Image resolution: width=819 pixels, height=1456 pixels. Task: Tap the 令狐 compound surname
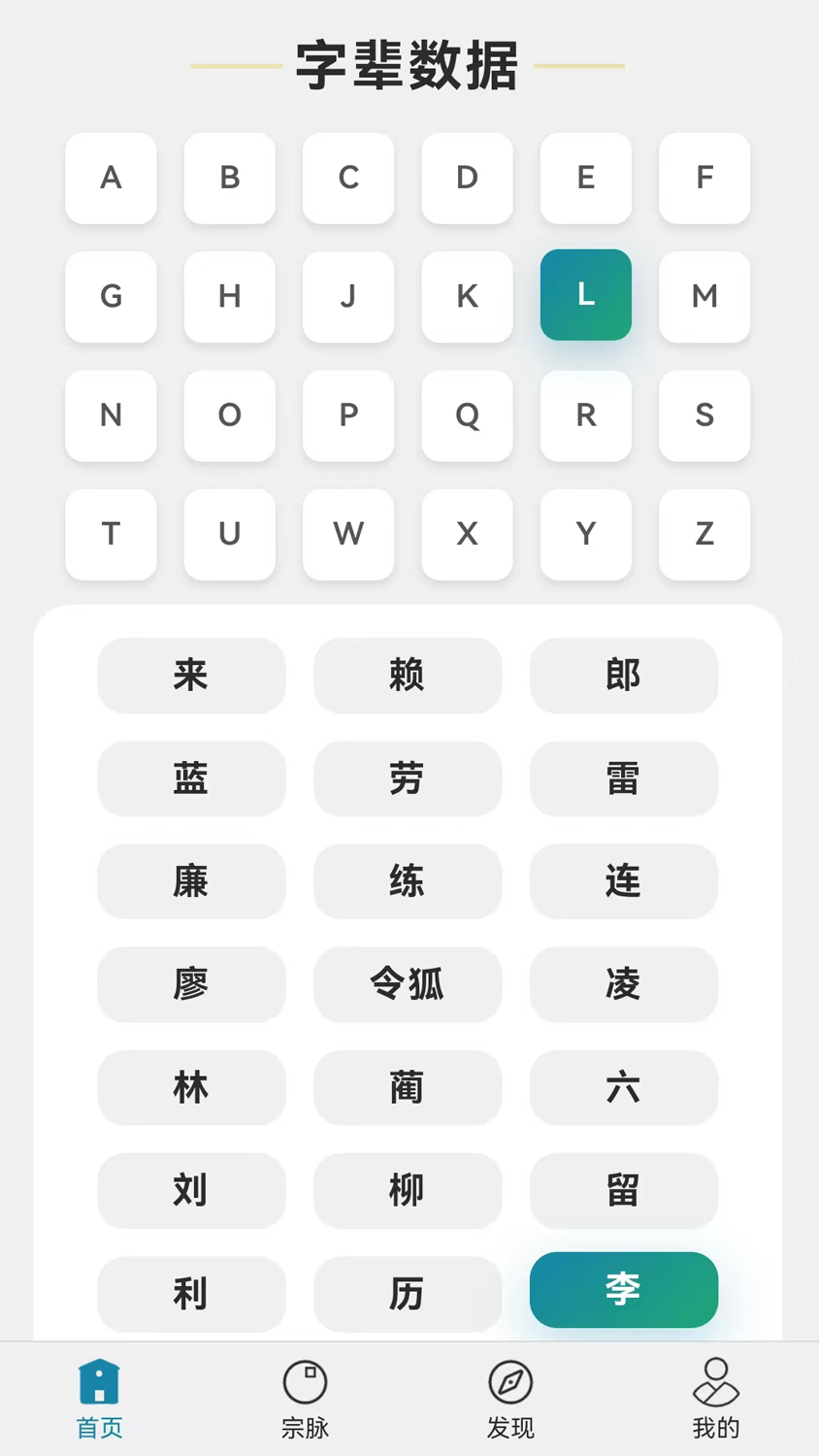coord(408,985)
